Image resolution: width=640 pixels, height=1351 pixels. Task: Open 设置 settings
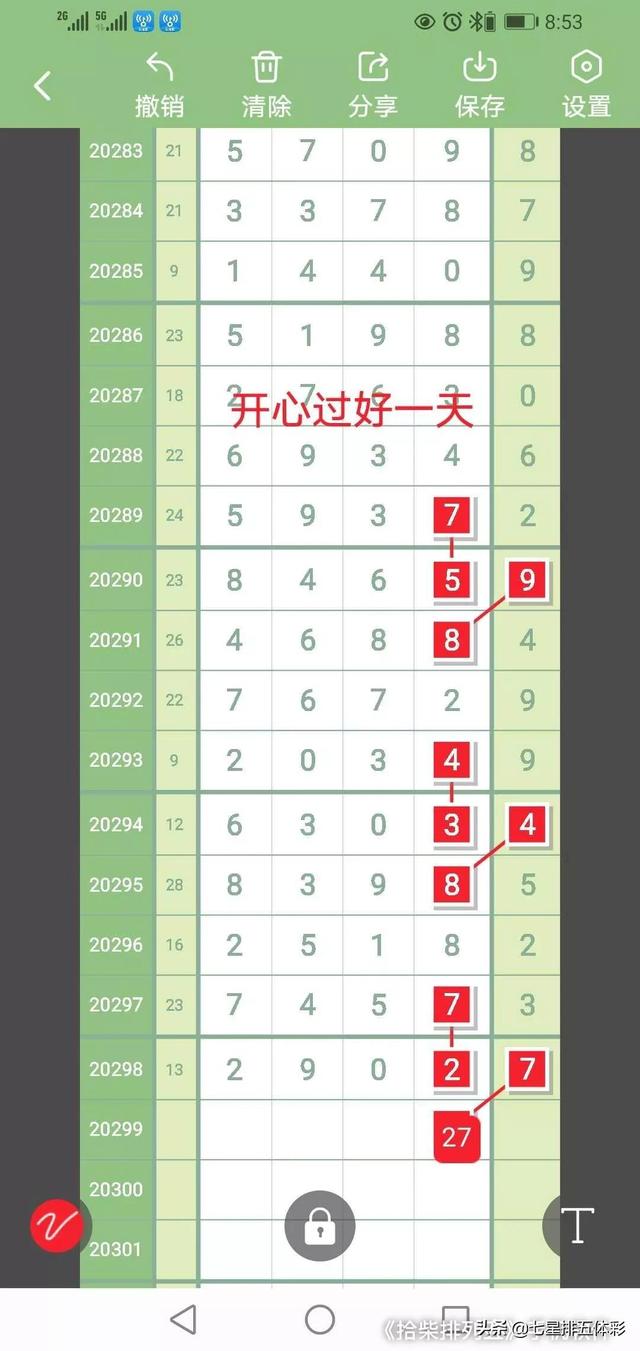coord(586,86)
